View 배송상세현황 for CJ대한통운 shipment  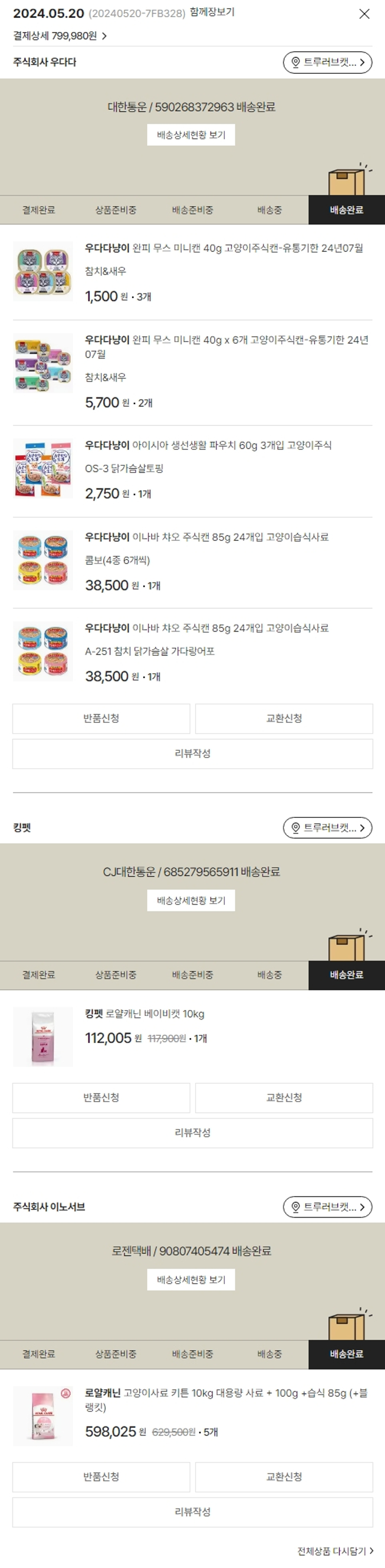click(x=190, y=900)
